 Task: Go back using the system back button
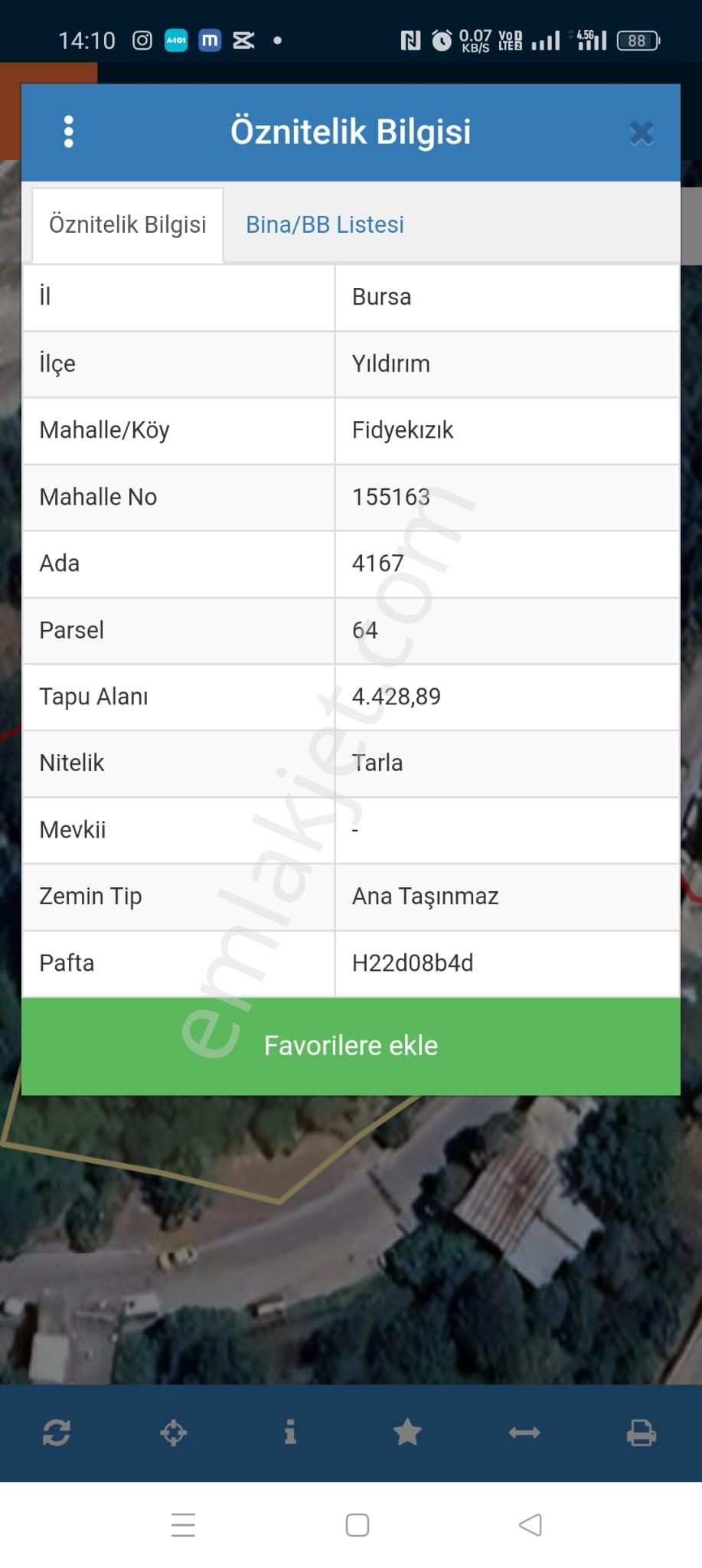click(530, 1524)
